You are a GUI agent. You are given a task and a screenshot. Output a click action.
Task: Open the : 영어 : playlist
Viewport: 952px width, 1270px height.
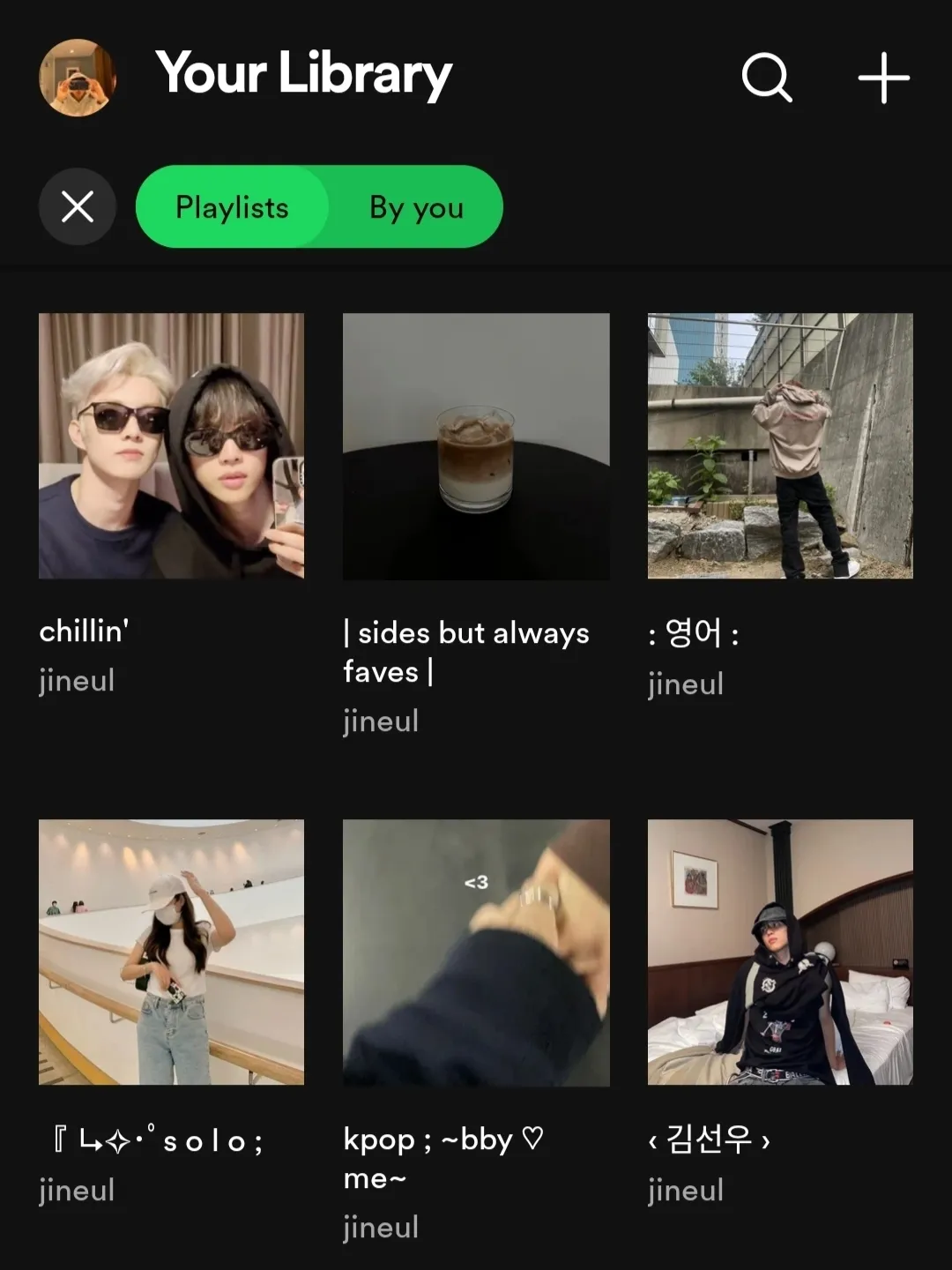780,446
